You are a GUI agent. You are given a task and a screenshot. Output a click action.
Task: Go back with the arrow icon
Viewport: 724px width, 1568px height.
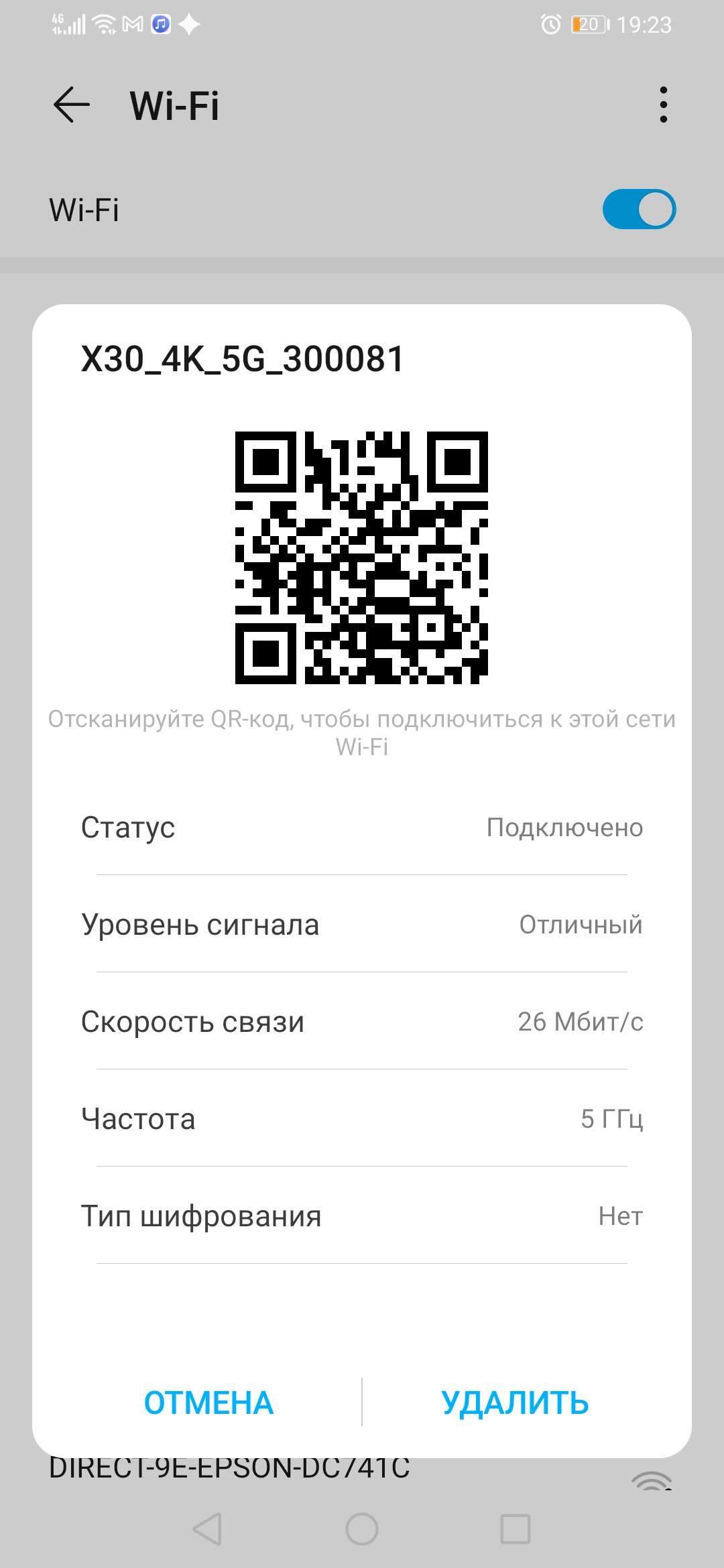[x=71, y=105]
